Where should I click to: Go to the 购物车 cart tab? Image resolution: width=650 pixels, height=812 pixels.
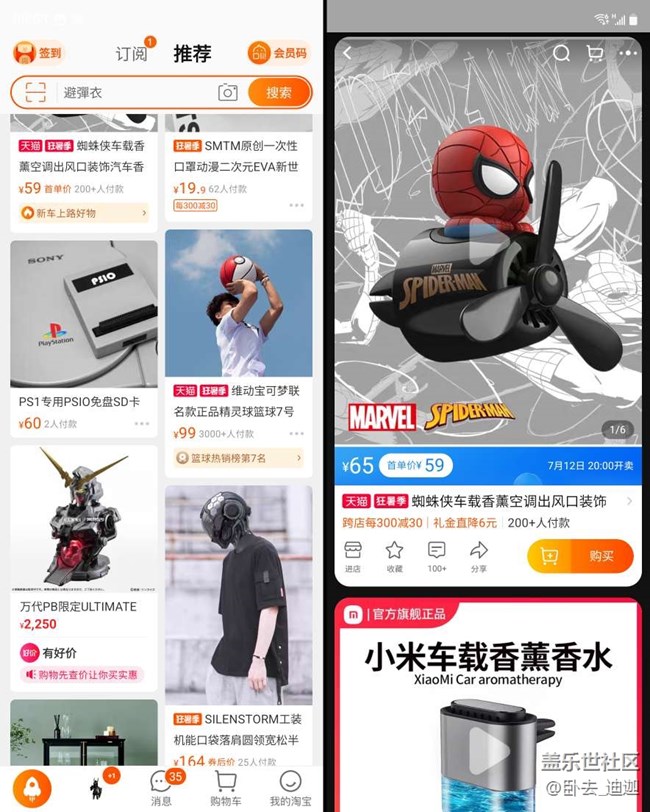pyautogui.click(x=226, y=787)
